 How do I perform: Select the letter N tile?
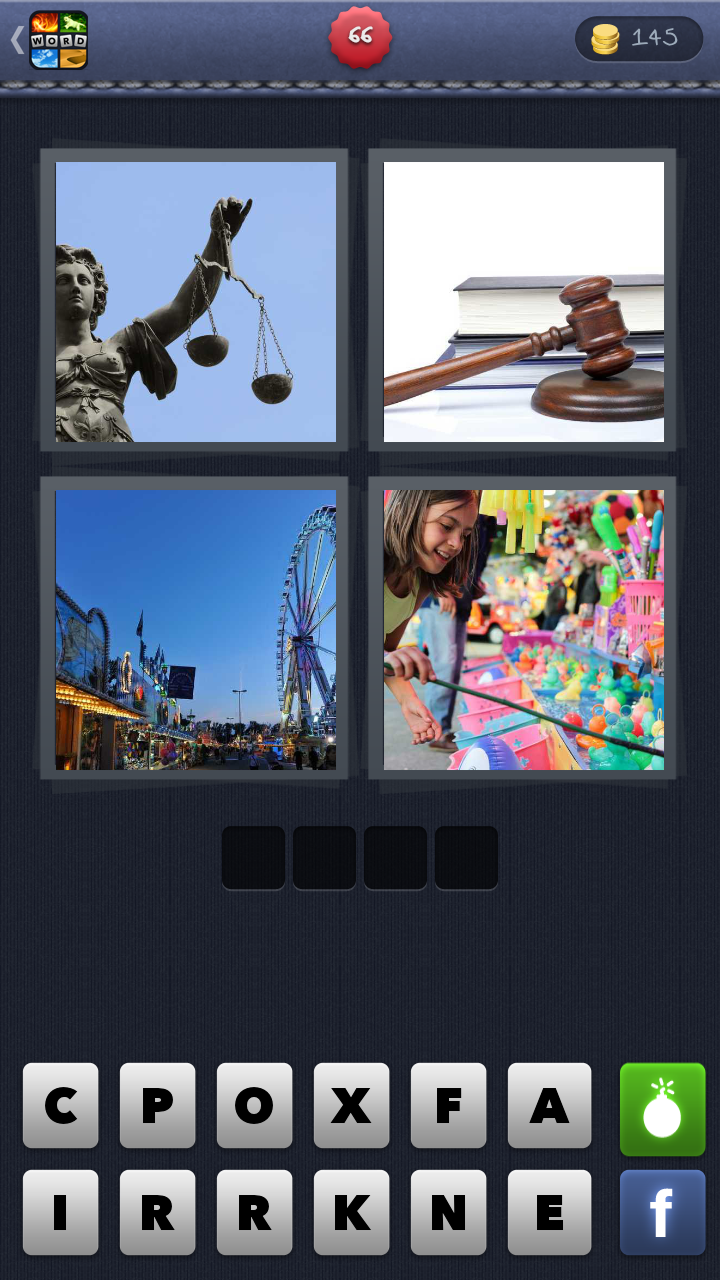449,1212
